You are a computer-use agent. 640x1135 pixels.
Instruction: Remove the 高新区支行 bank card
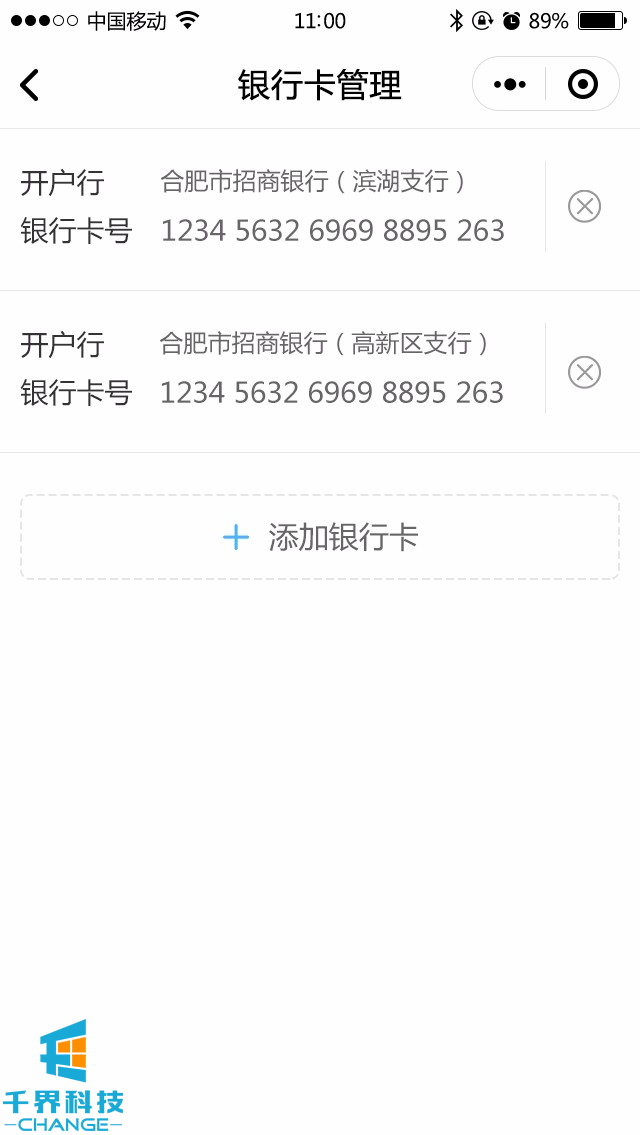pos(584,372)
